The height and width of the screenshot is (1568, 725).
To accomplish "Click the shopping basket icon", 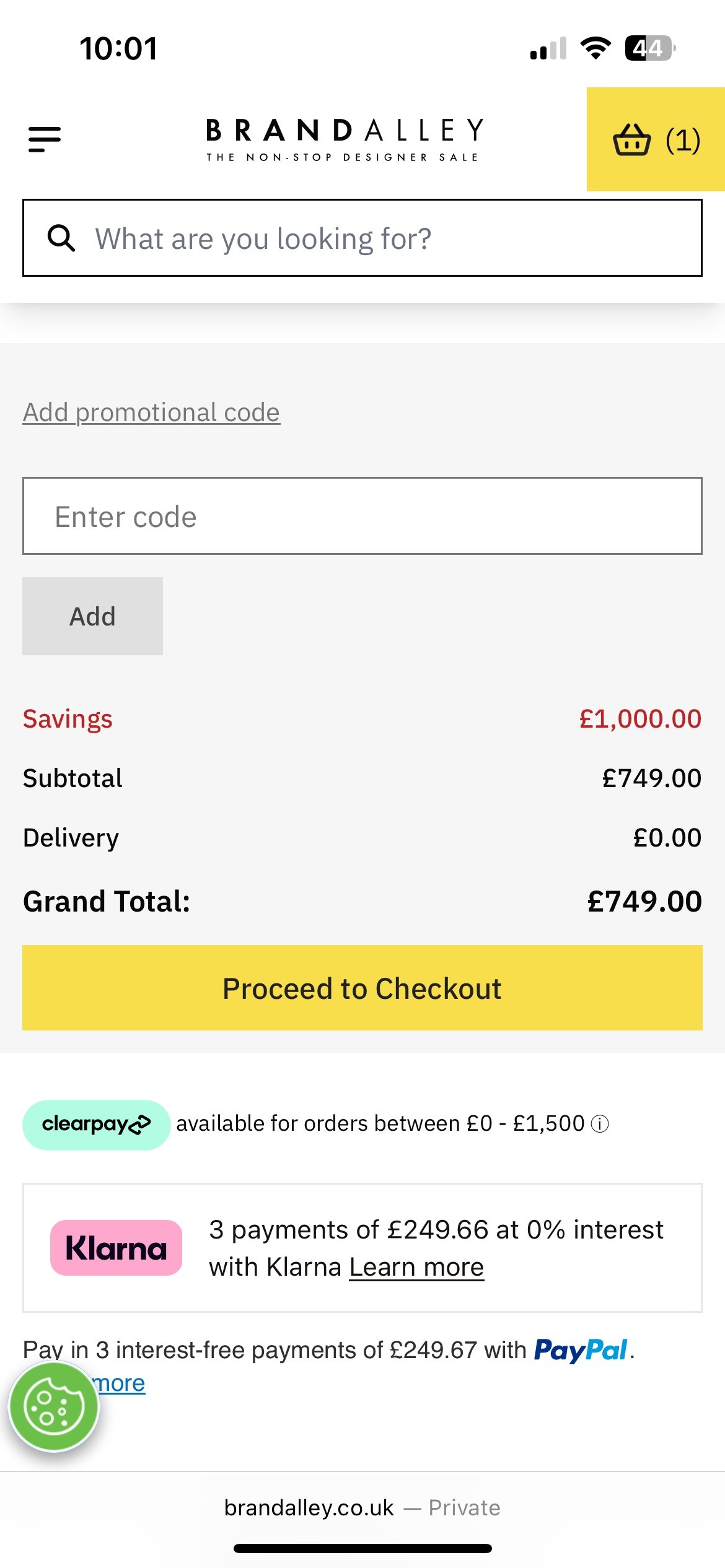I will point(631,141).
